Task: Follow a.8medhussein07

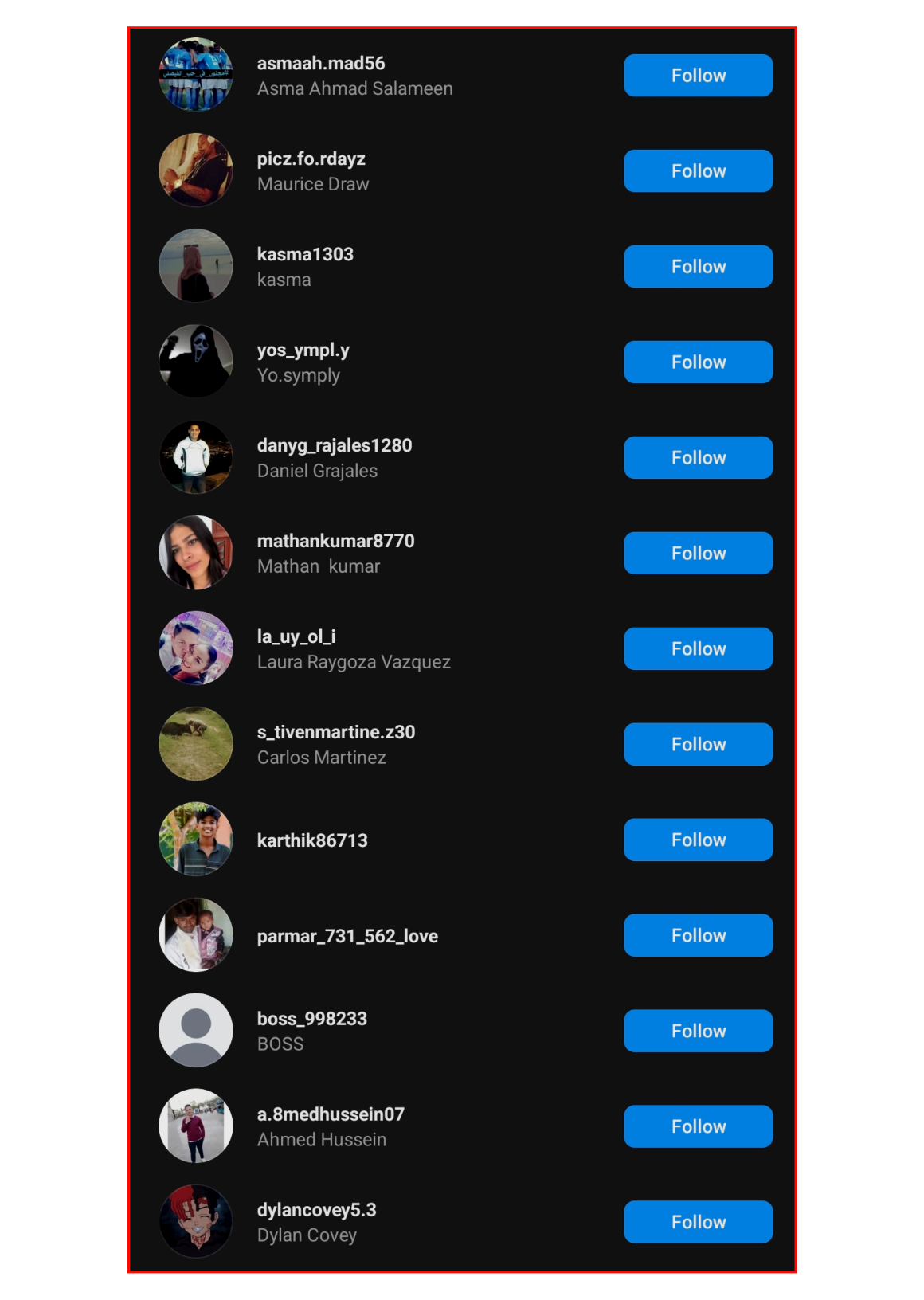Action: [x=698, y=1127]
